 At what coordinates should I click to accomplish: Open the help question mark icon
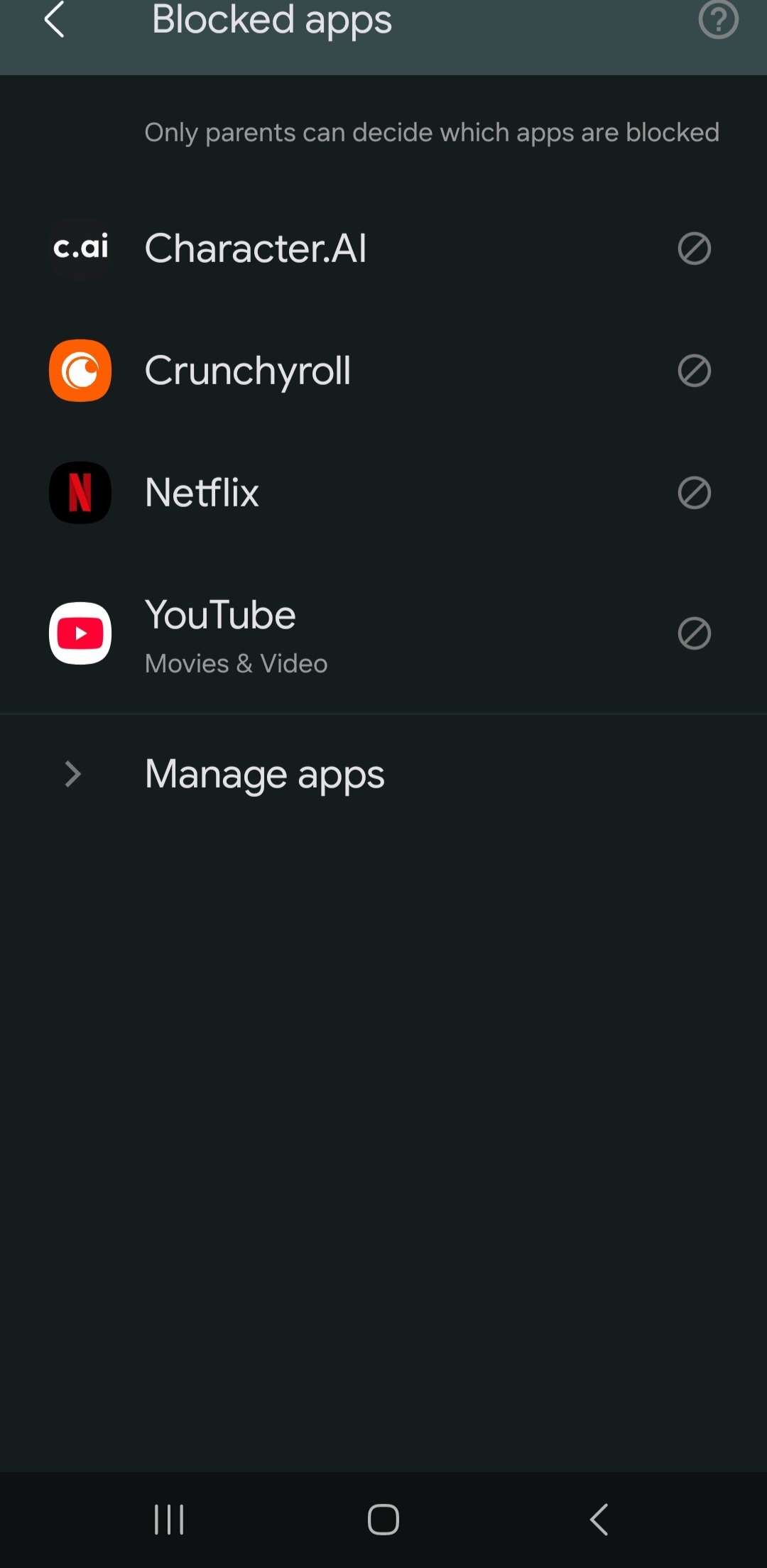click(718, 20)
